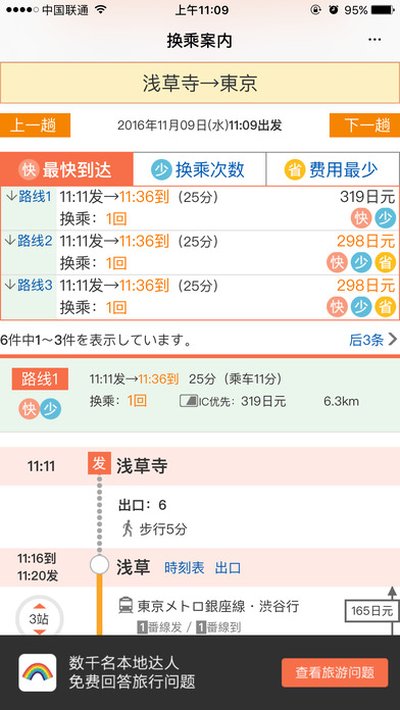Open the 路线3 route row
Screen dimensions: 400x710
click(200, 297)
